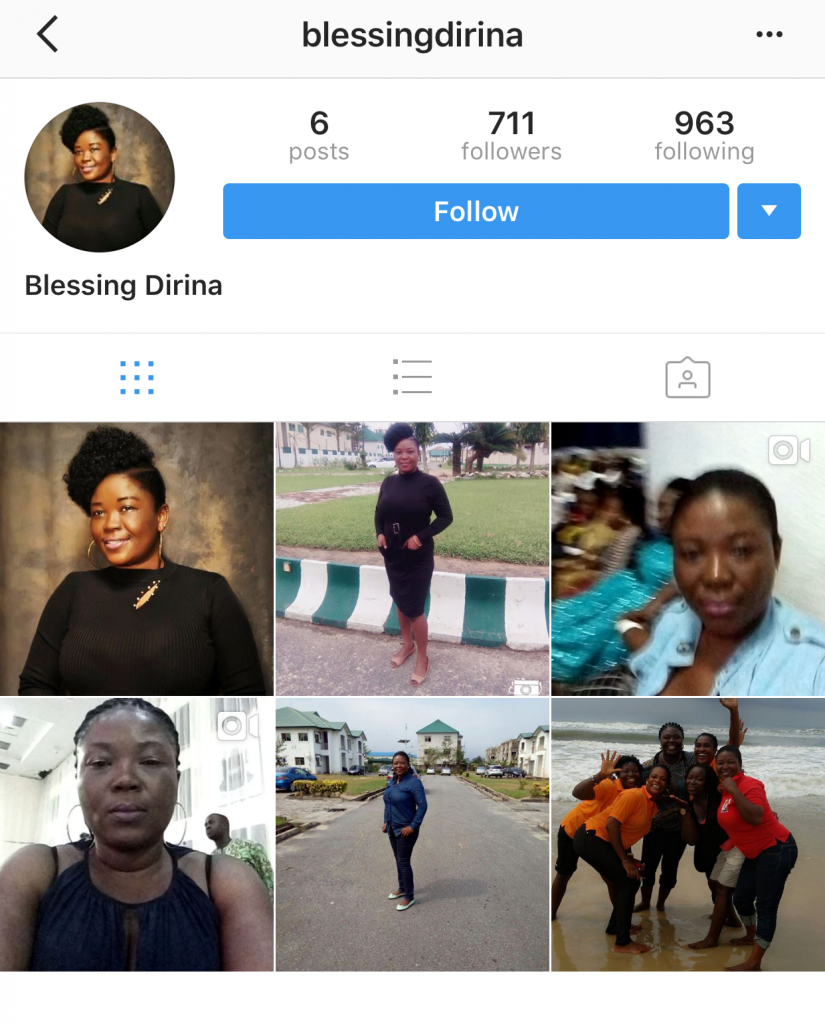This screenshot has width=825, height=1024.
Task: Open post of woman standing on road
Action: click(x=412, y=835)
